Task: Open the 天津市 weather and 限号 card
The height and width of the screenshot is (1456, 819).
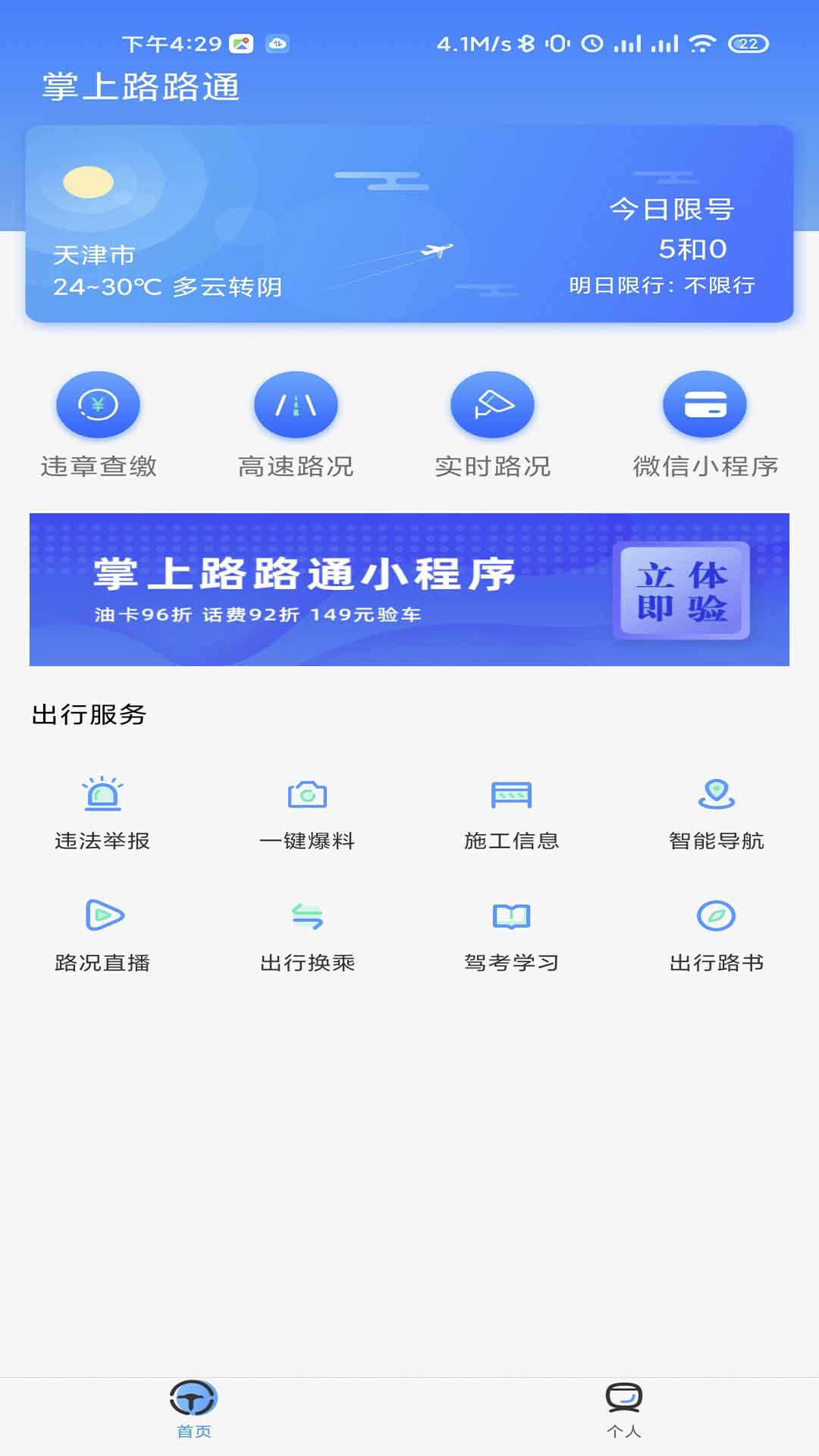Action: [409, 224]
